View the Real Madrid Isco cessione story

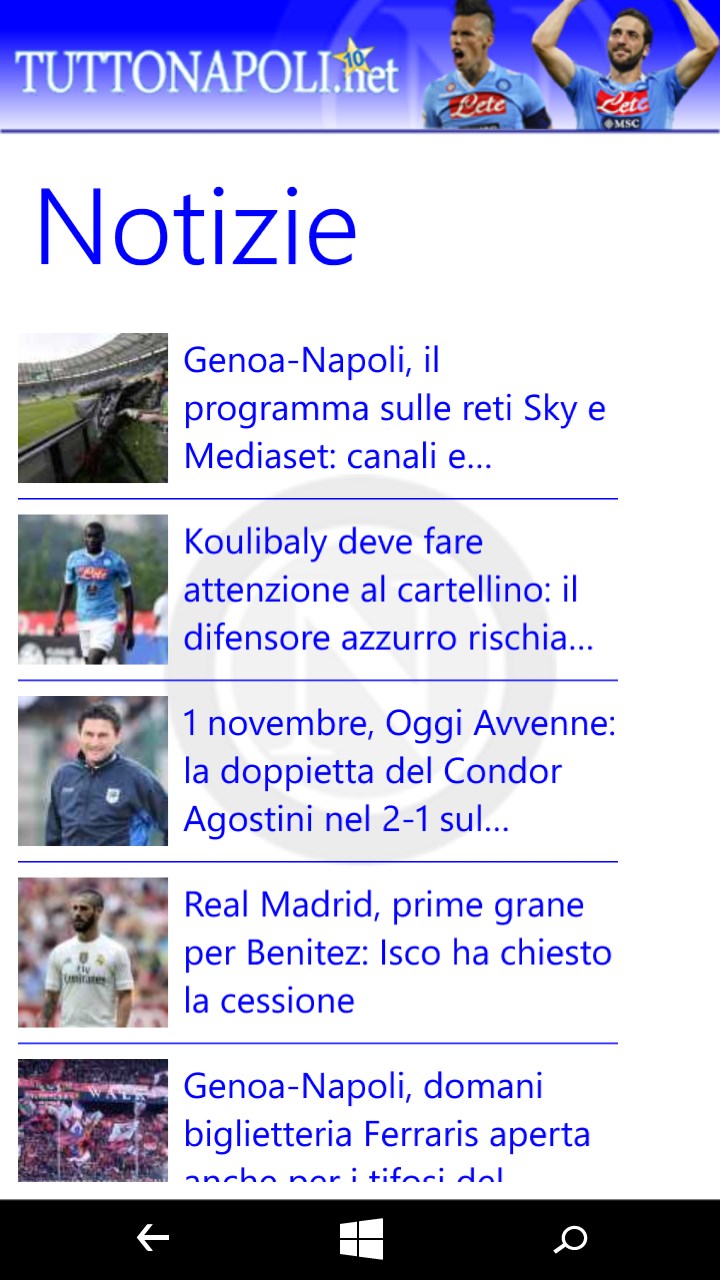(x=396, y=953)
